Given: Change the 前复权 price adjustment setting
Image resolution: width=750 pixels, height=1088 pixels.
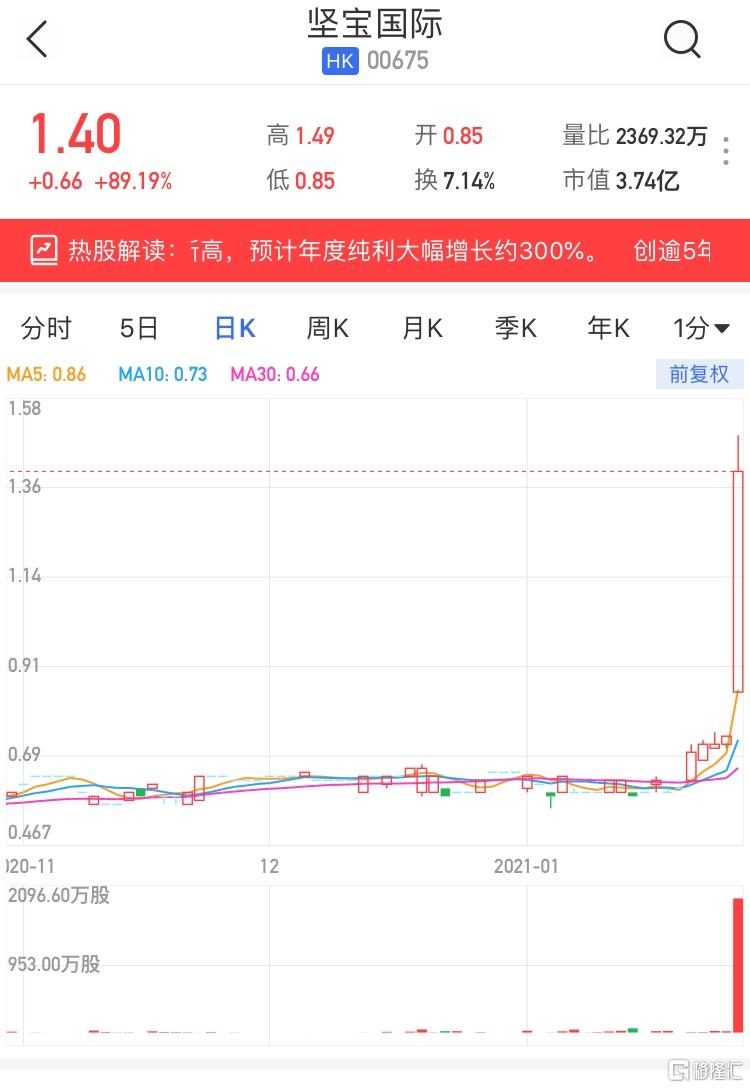Looking at the screenshot, I should tap(699, 375).
